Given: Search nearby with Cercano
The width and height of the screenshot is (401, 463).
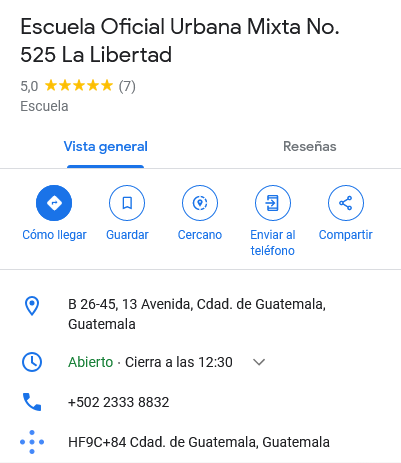Looking at the screenshot, I should coord(200,213).
